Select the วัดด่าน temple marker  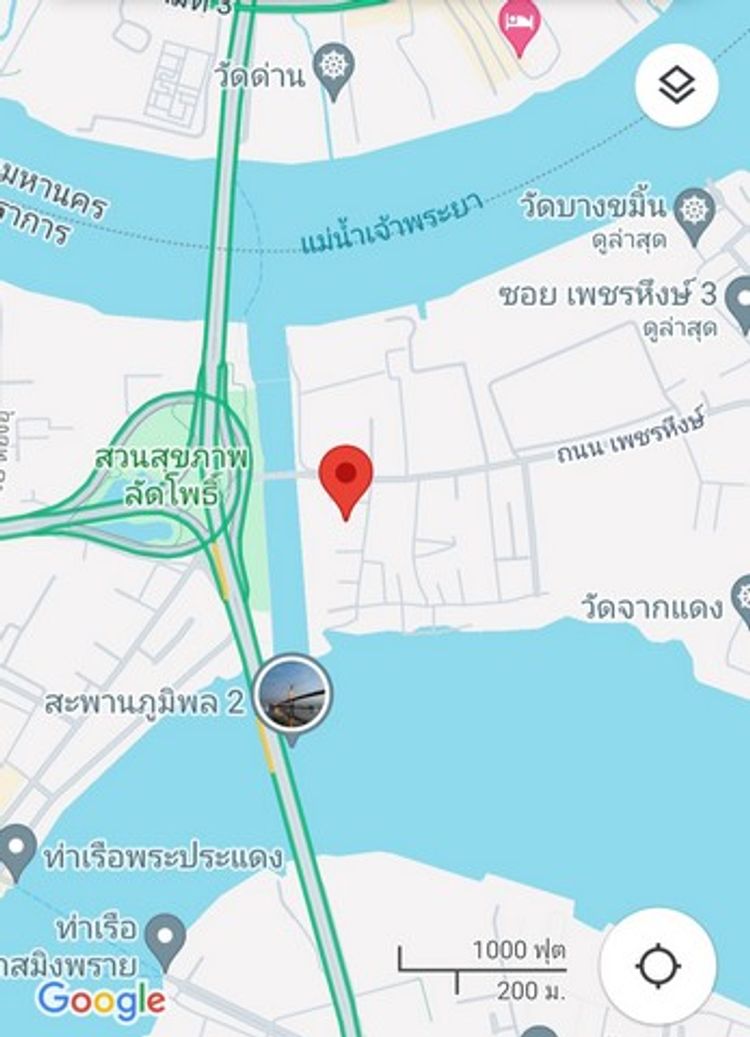pyautogui.click(x=334, y=69)
